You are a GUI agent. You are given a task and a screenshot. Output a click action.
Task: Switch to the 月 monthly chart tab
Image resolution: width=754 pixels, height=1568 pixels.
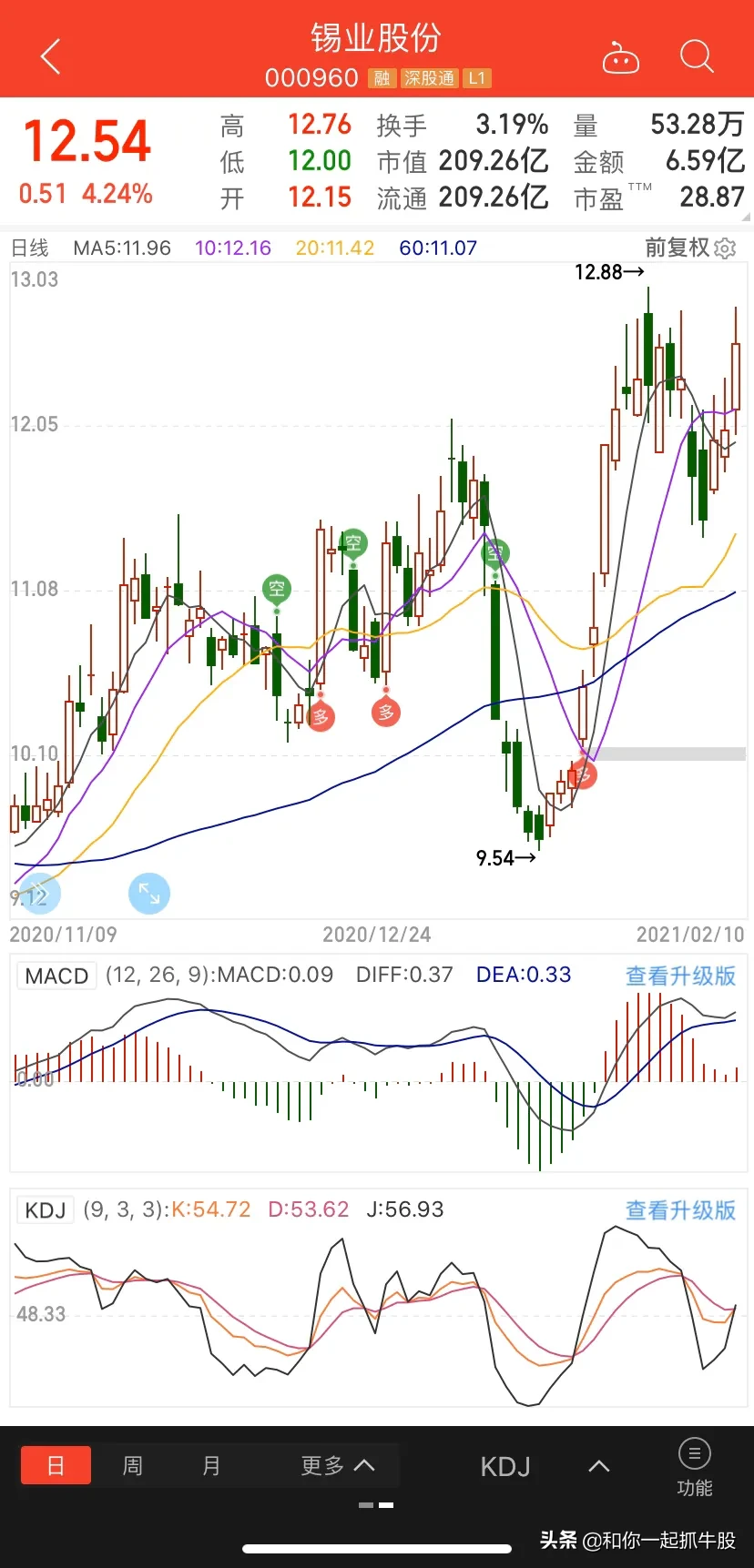pyautogui.click(x=211, y=1465)
